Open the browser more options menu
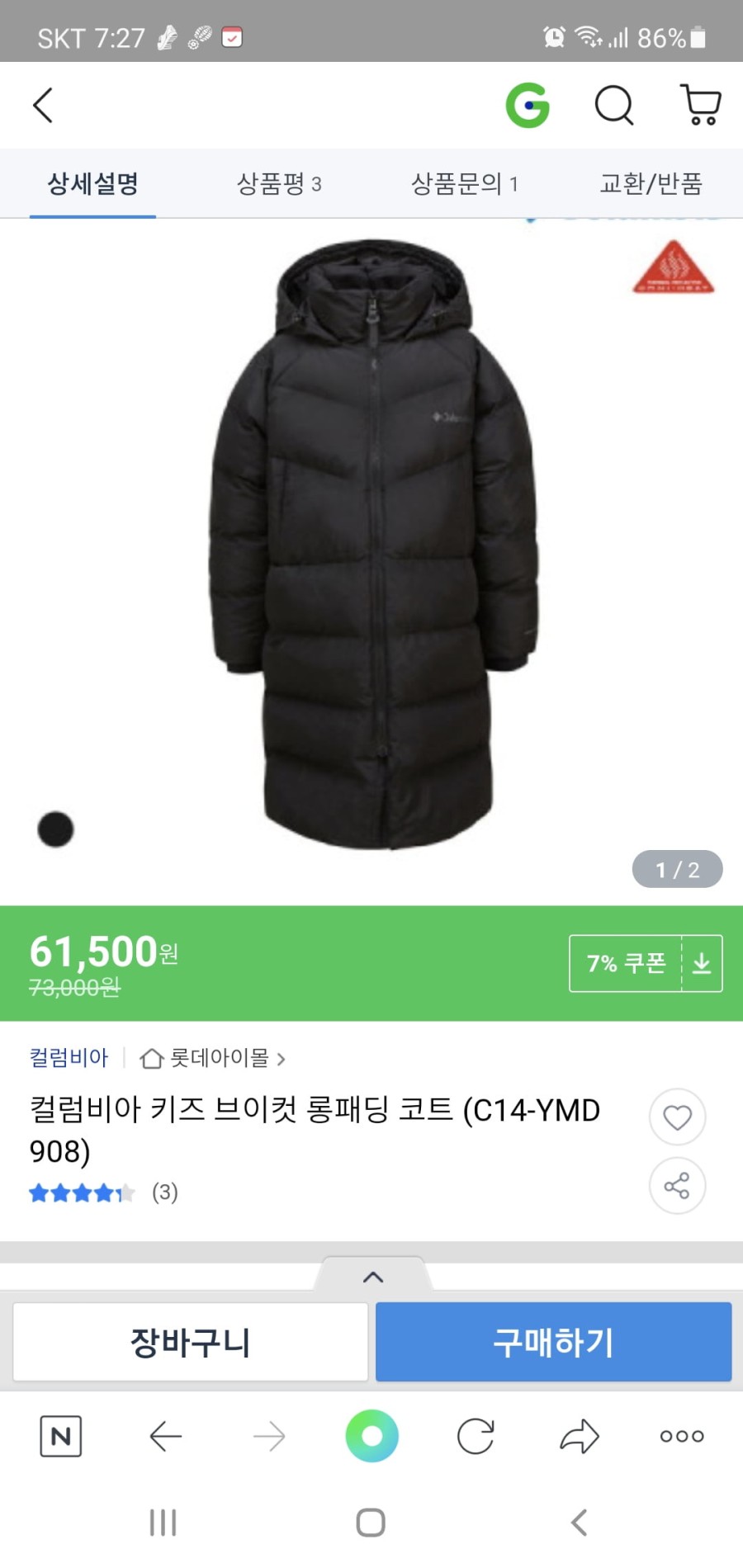This screenshot has height=1568, width=743. click(682, 1437)
